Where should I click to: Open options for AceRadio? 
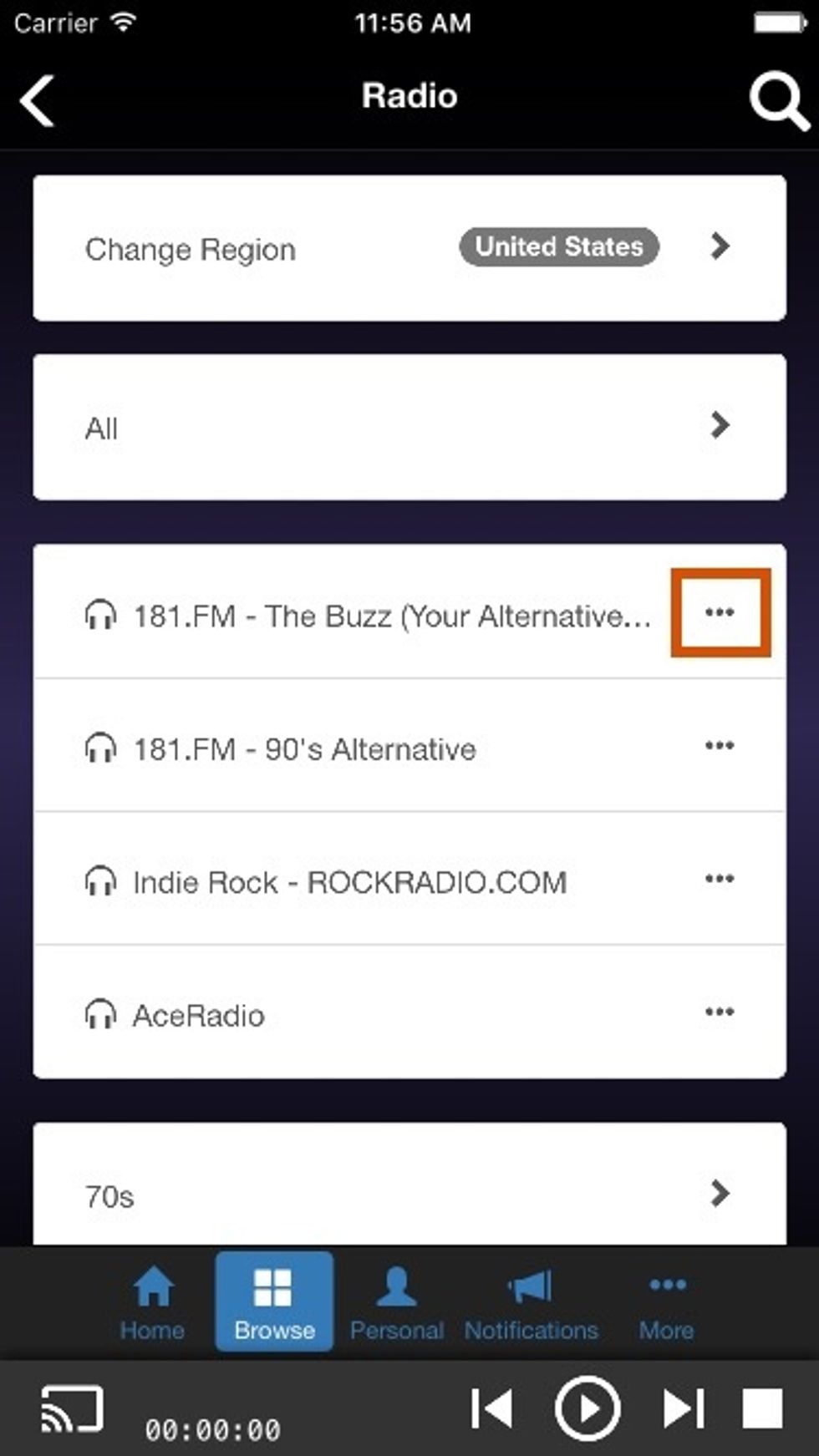point(720,1012)
